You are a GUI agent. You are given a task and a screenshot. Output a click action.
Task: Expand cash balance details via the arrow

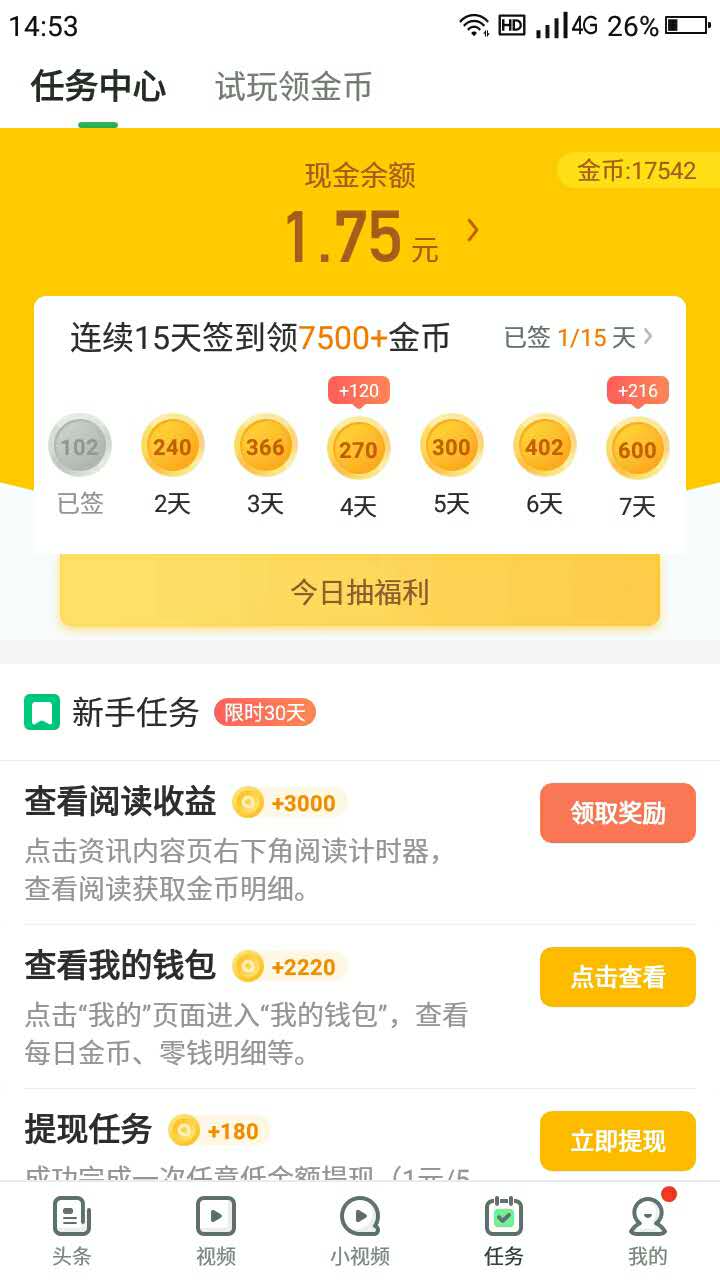tap(472, 230)
